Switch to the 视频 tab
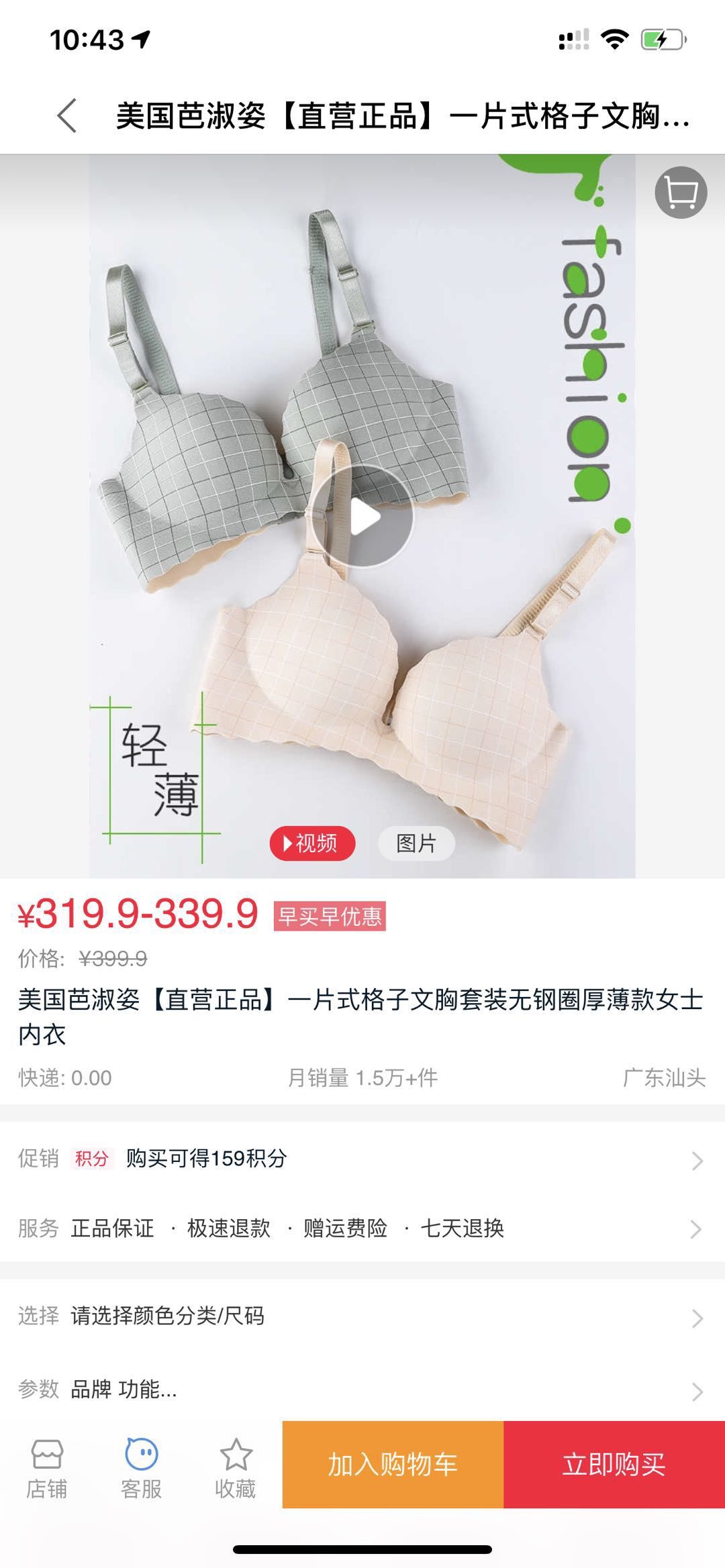Viewport: 725px width, 1568px height. [312, 843]
